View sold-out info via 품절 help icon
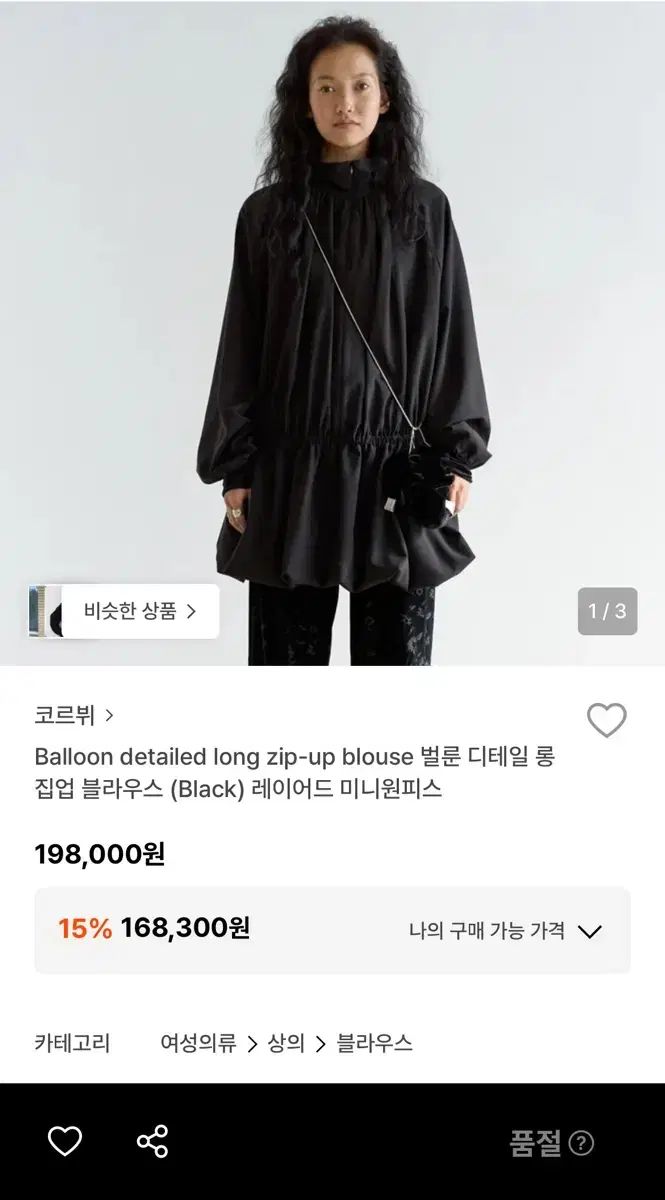This screenshot has height=1200, width=665. click(581, 1143)
